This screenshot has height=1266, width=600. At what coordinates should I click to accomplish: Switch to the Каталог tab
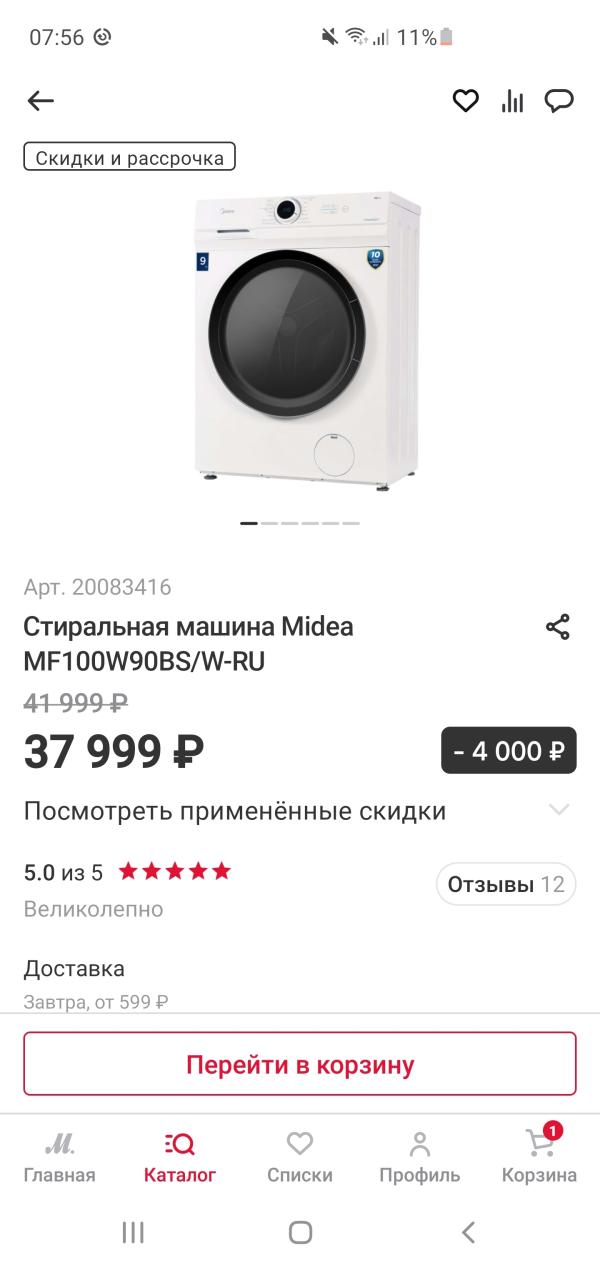[180, 1158]
